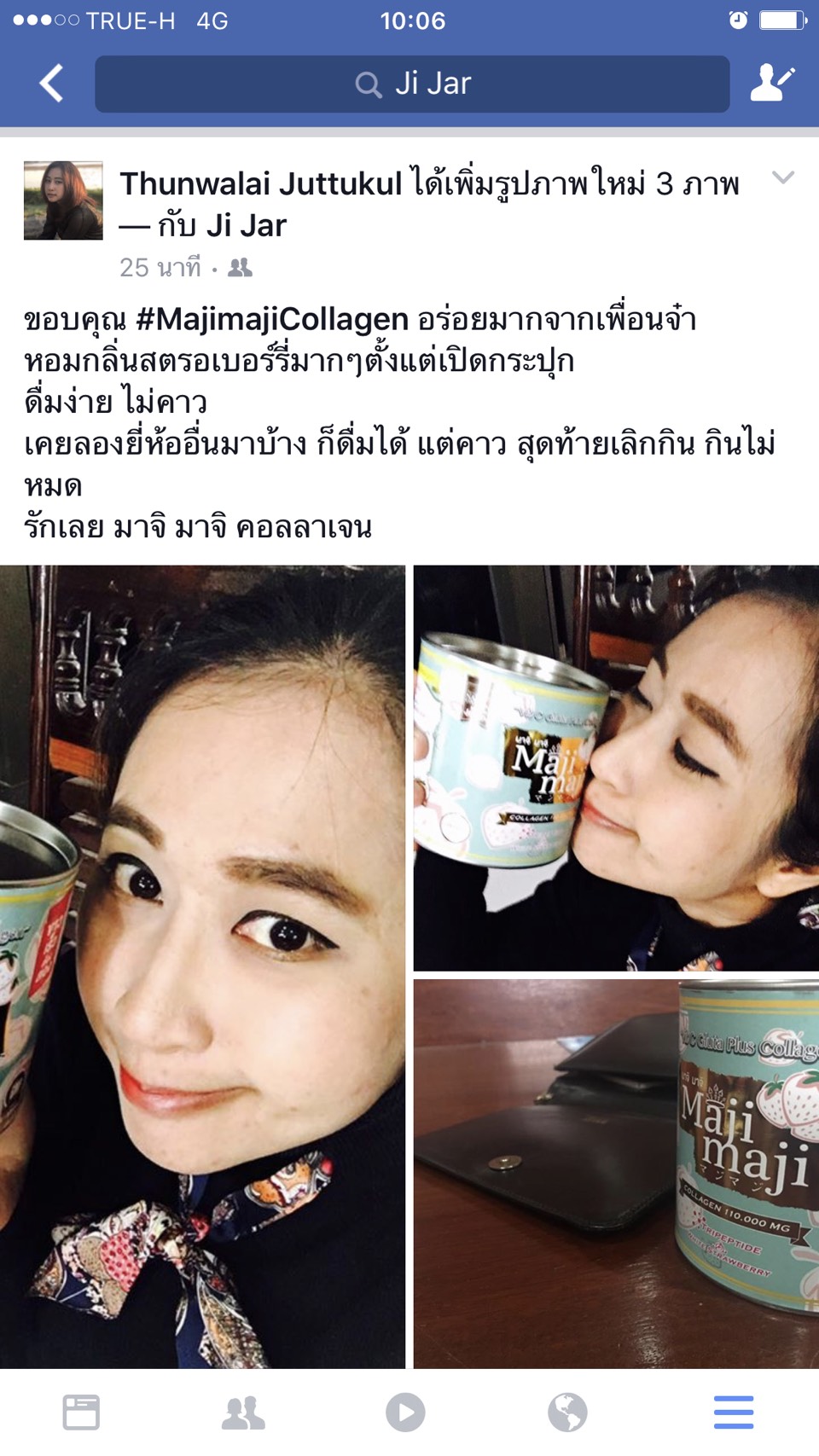Open Thunwalai Juttukul's profile picture
The height and width of the screenshot is (1456, 819).
point(63,200)
